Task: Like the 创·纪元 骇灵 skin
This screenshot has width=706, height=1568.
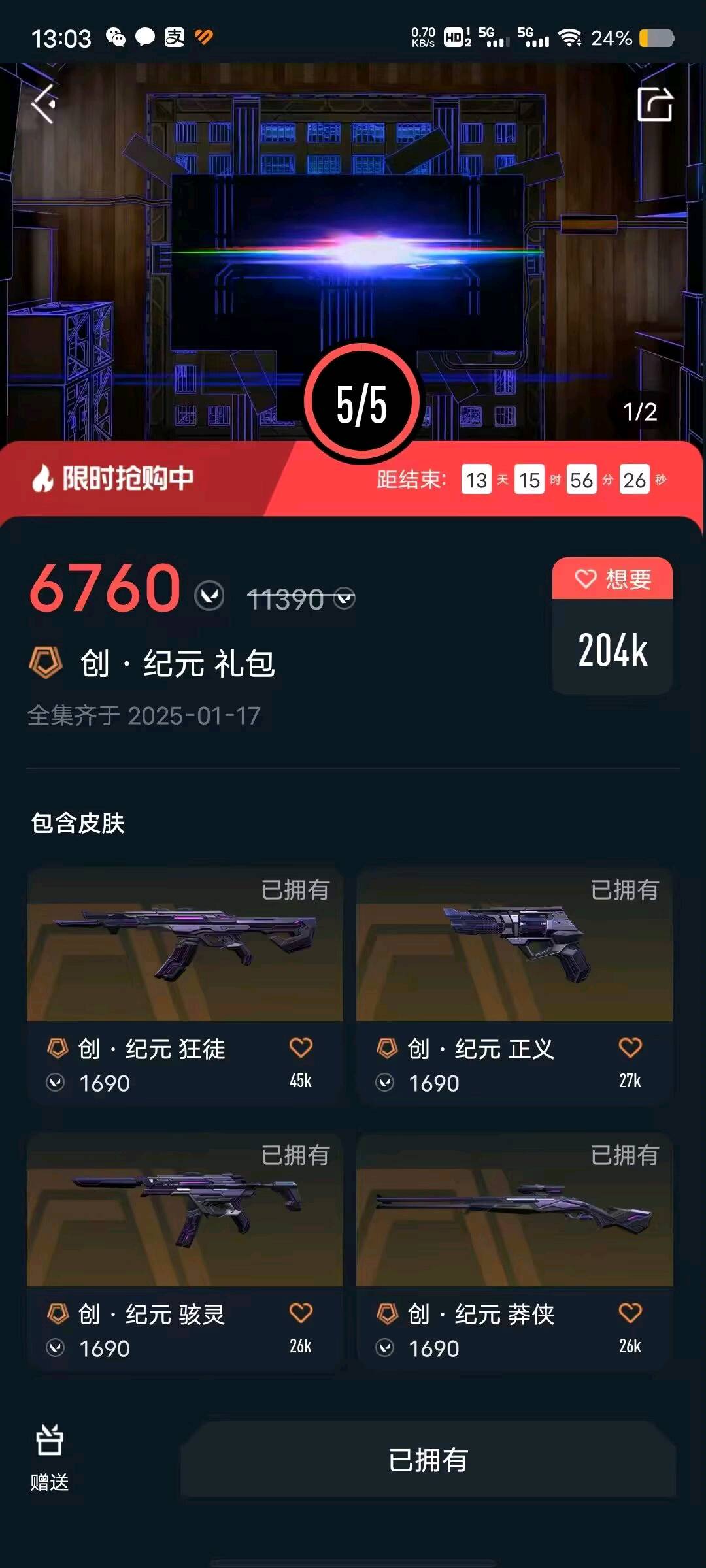Action: click(x=301, y=1313)
